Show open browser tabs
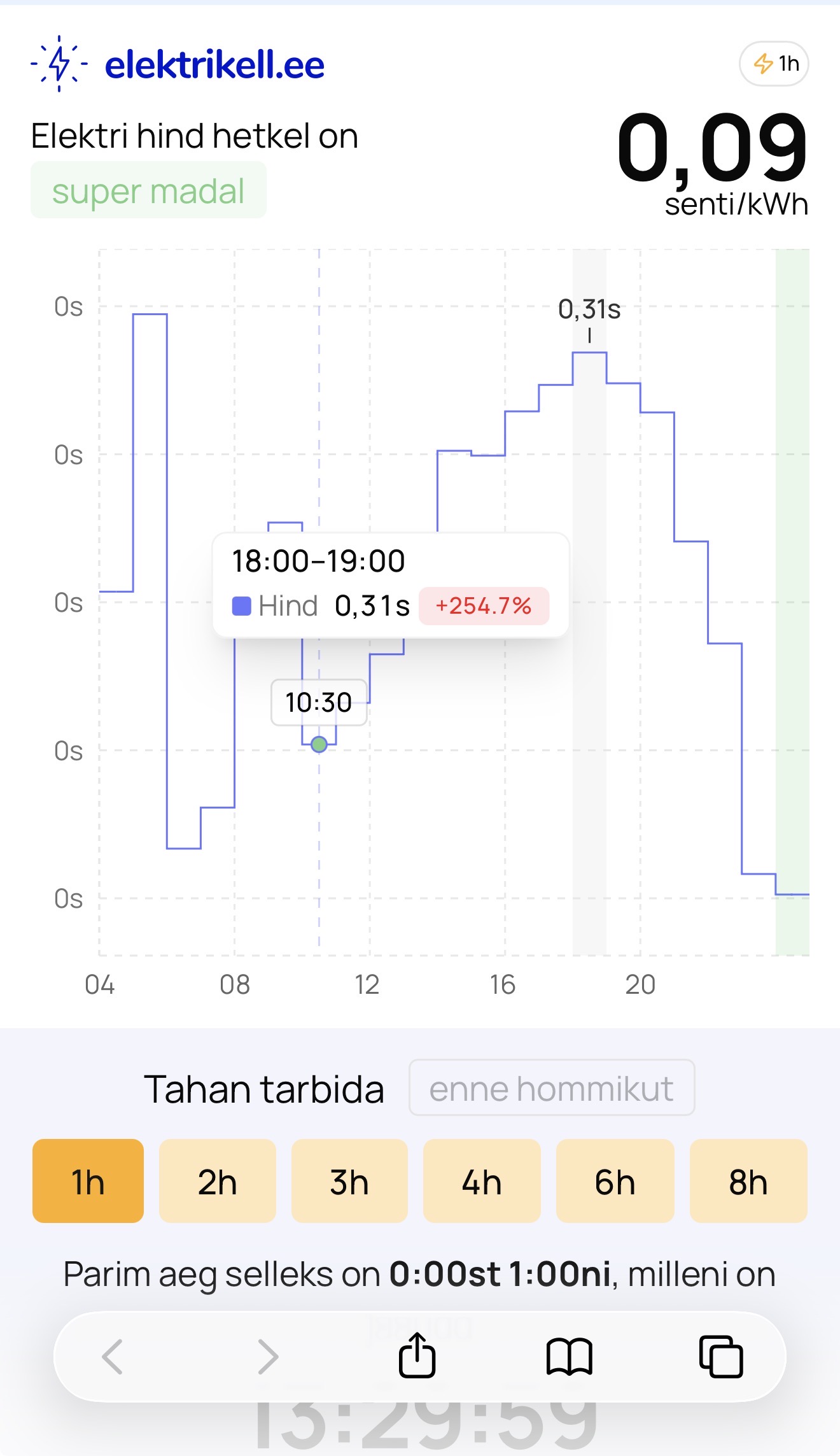Image resolution: width=840 pixels, height=1456 pixels. (x=720, y=1357)
